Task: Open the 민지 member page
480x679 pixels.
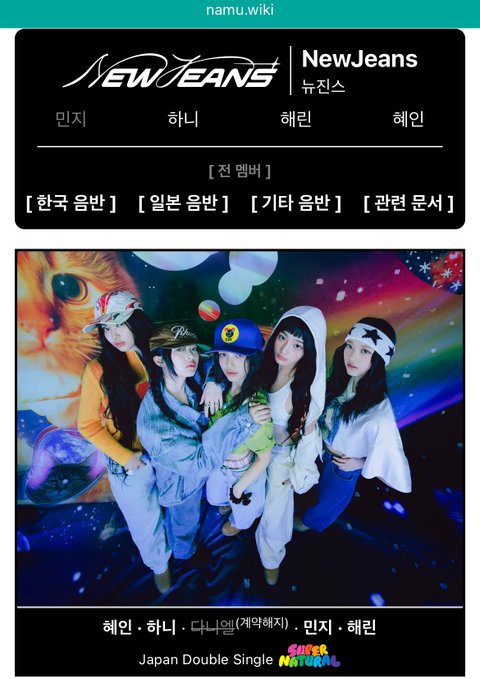Action: [x=71, y=119]
